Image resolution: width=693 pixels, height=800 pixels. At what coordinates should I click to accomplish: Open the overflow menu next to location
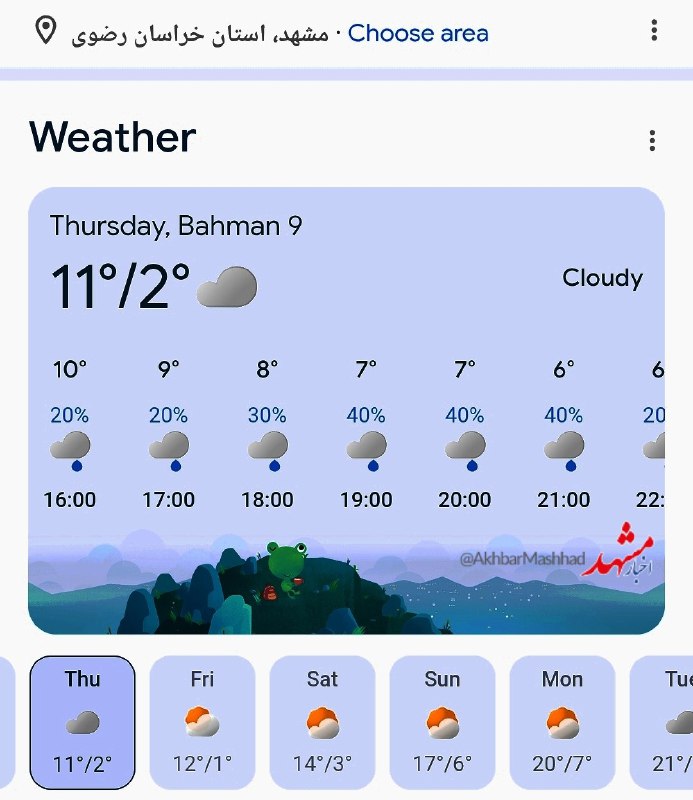[654, 30]
